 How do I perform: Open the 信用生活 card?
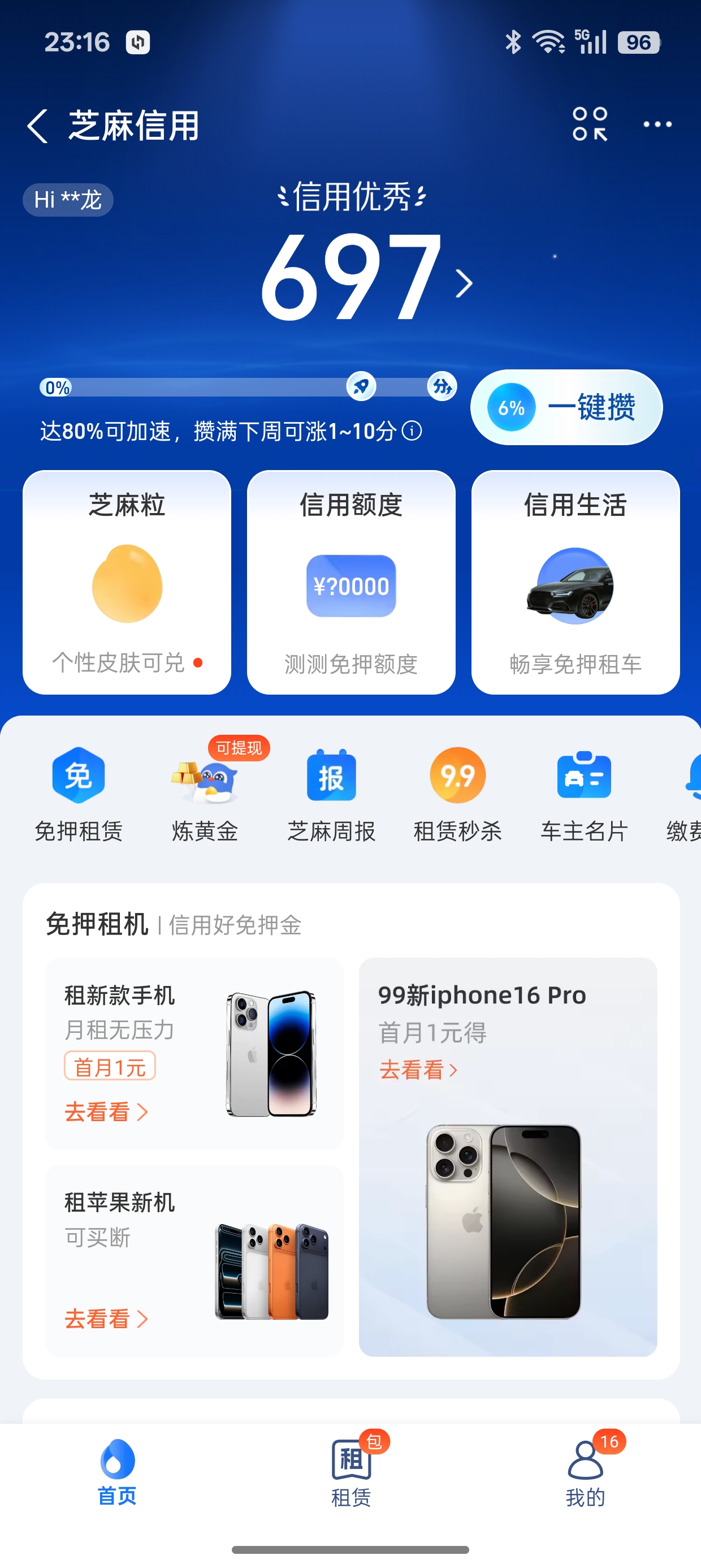[x=575, y=582]
